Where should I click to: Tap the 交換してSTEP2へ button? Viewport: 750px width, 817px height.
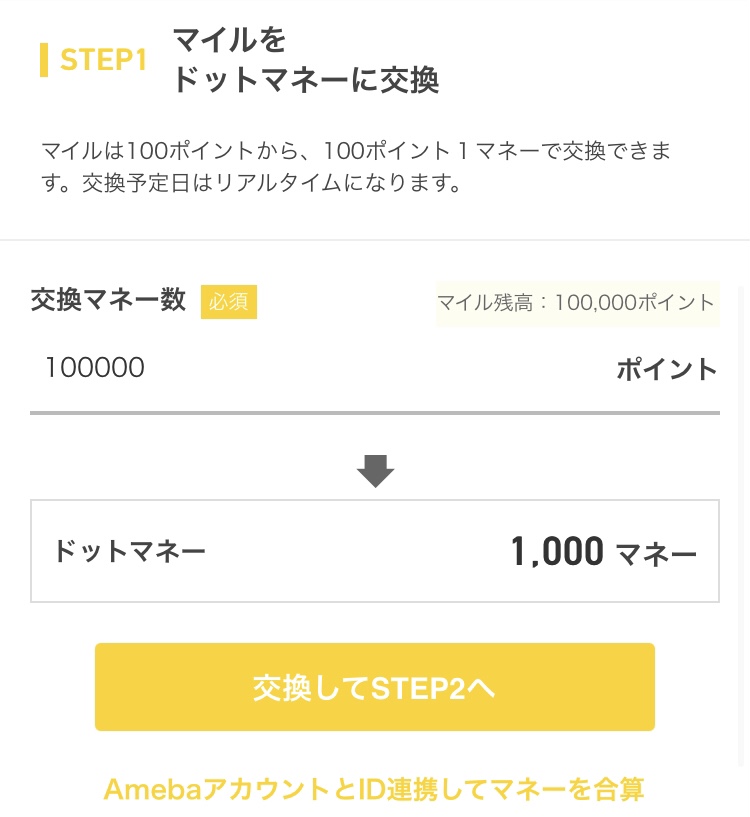[x=375, y=687]
